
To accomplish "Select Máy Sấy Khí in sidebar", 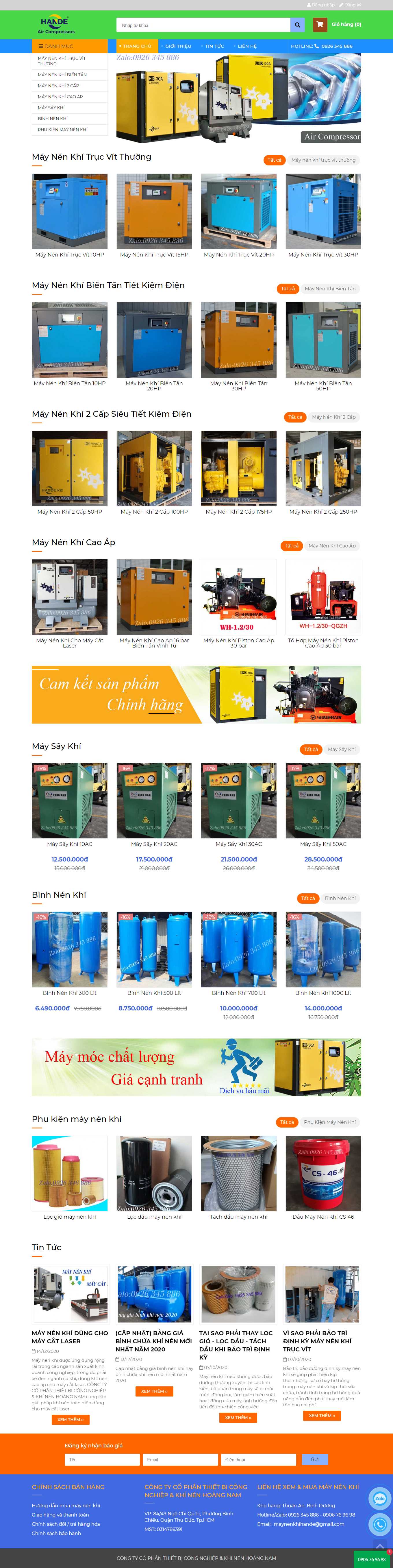I will pos(51,108).
